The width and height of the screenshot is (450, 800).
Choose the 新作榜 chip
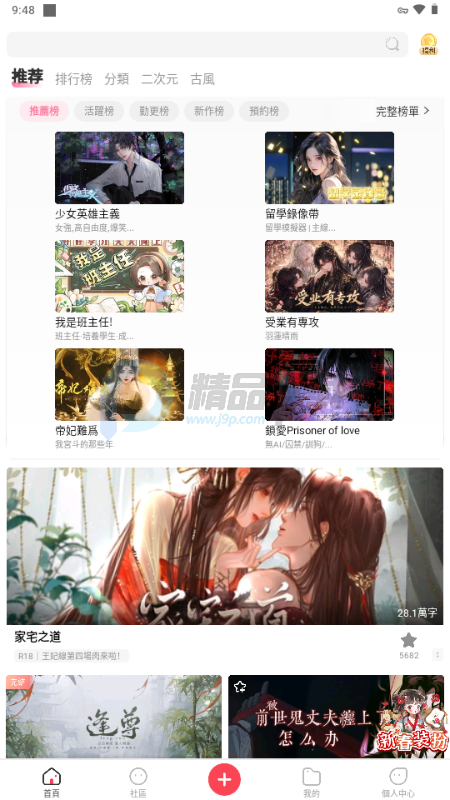[x=209, y=111]
